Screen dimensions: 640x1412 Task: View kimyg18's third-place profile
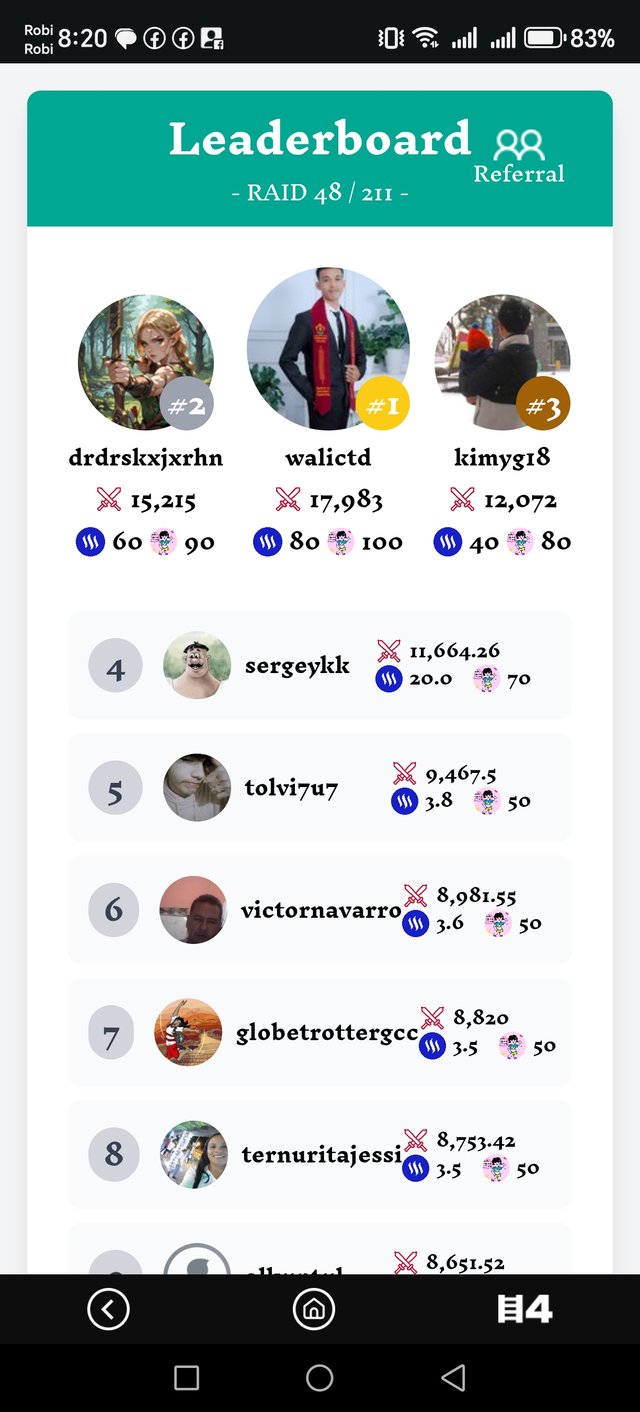pyautogui.click(x=503, y=362)
